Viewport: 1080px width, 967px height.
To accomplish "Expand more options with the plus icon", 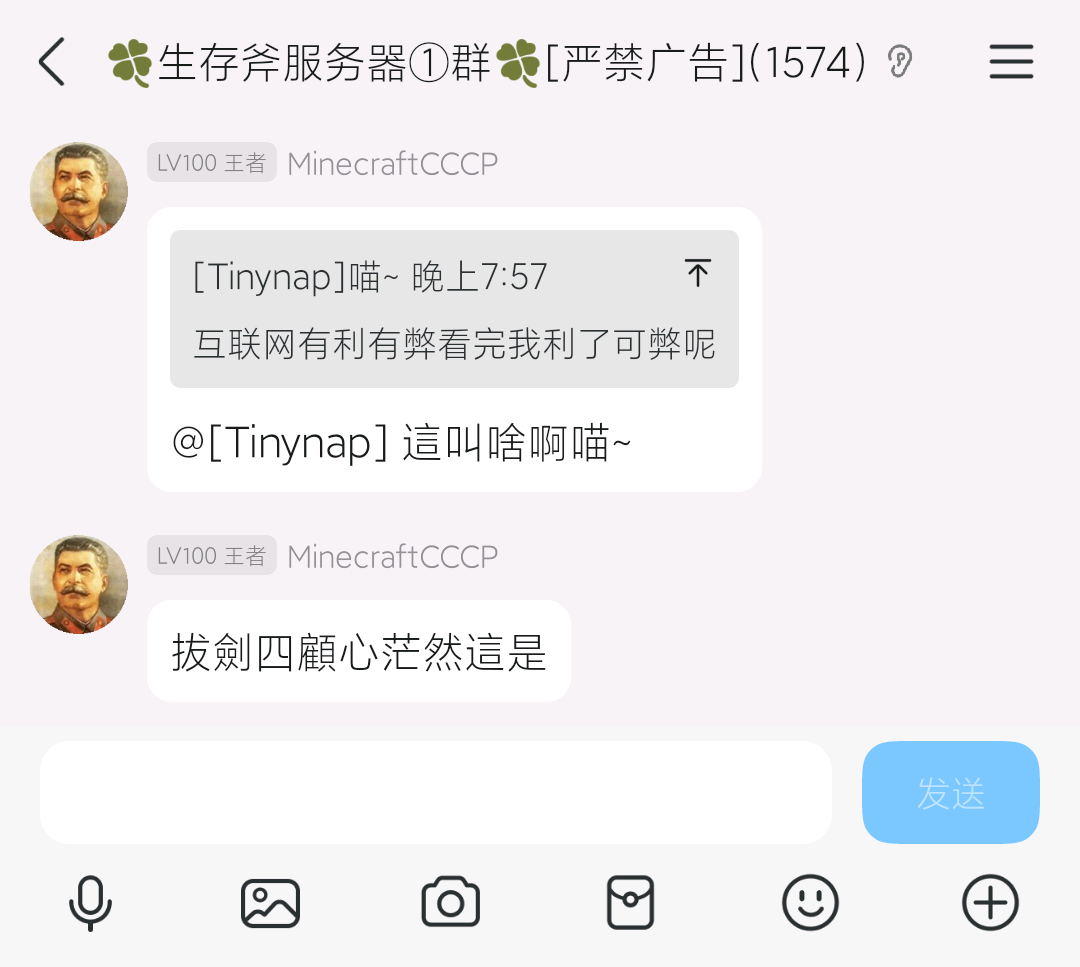I will pyautogui.click(x=990, y=903).
